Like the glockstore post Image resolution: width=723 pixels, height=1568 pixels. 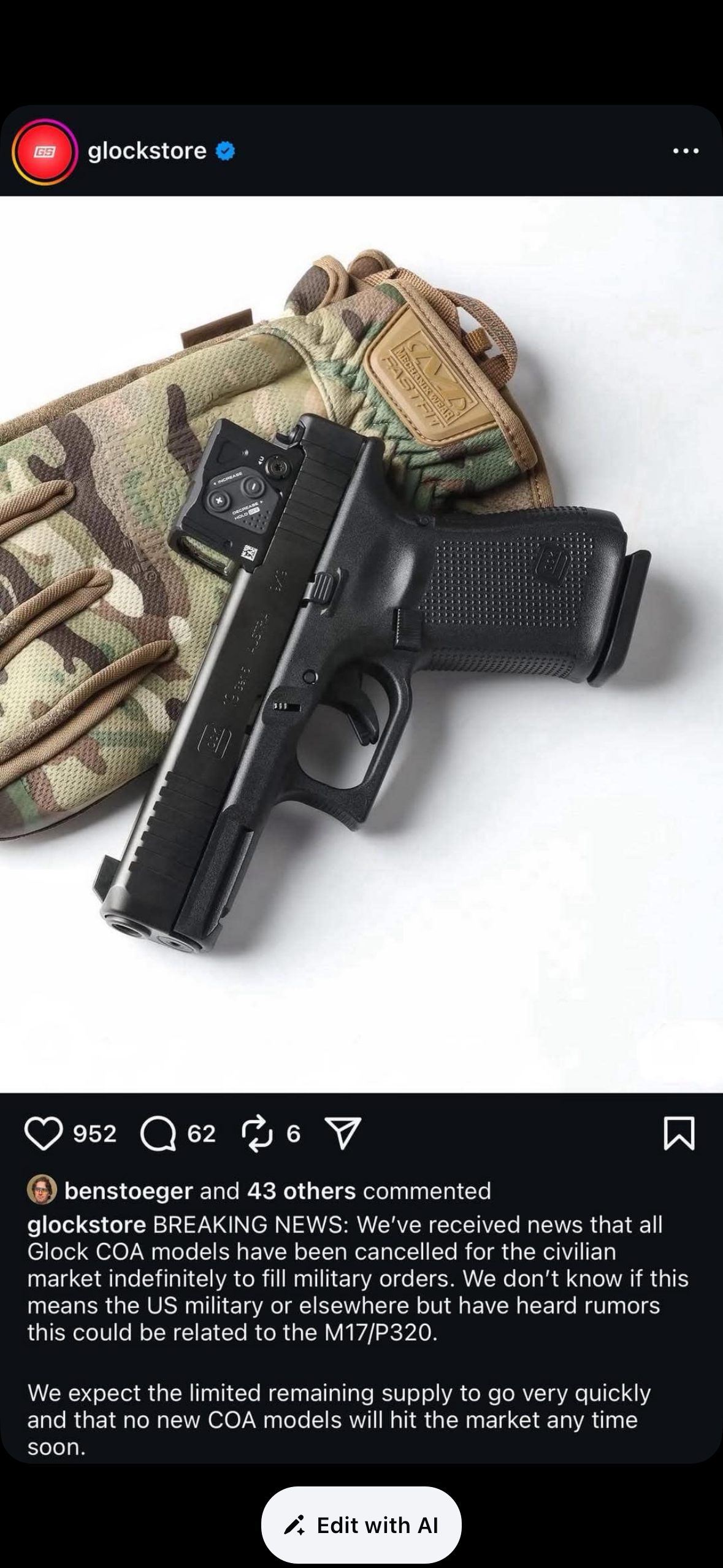click(x=44, y=1134)
